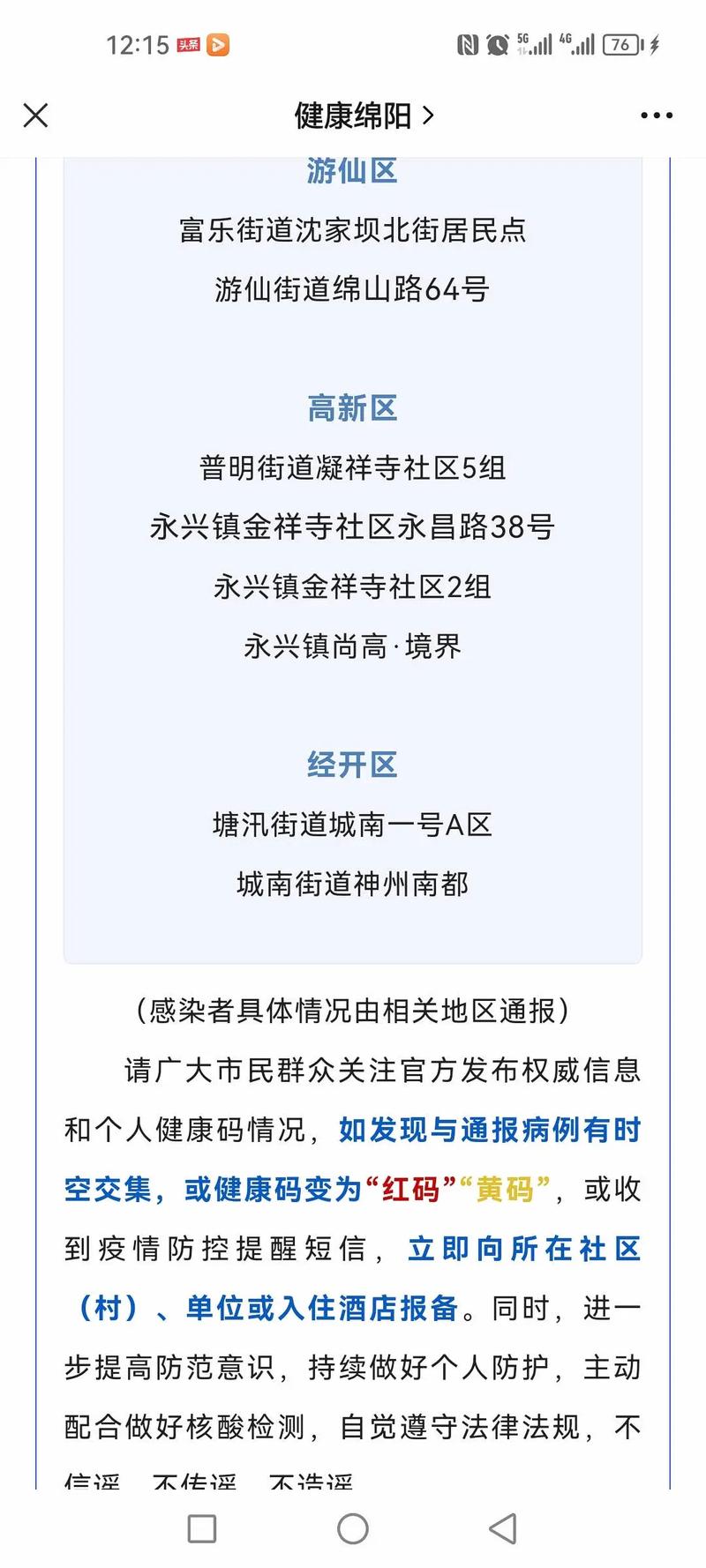Open the 健康绵阳 account page
The image size is (706, 1568).
(364, 116)
